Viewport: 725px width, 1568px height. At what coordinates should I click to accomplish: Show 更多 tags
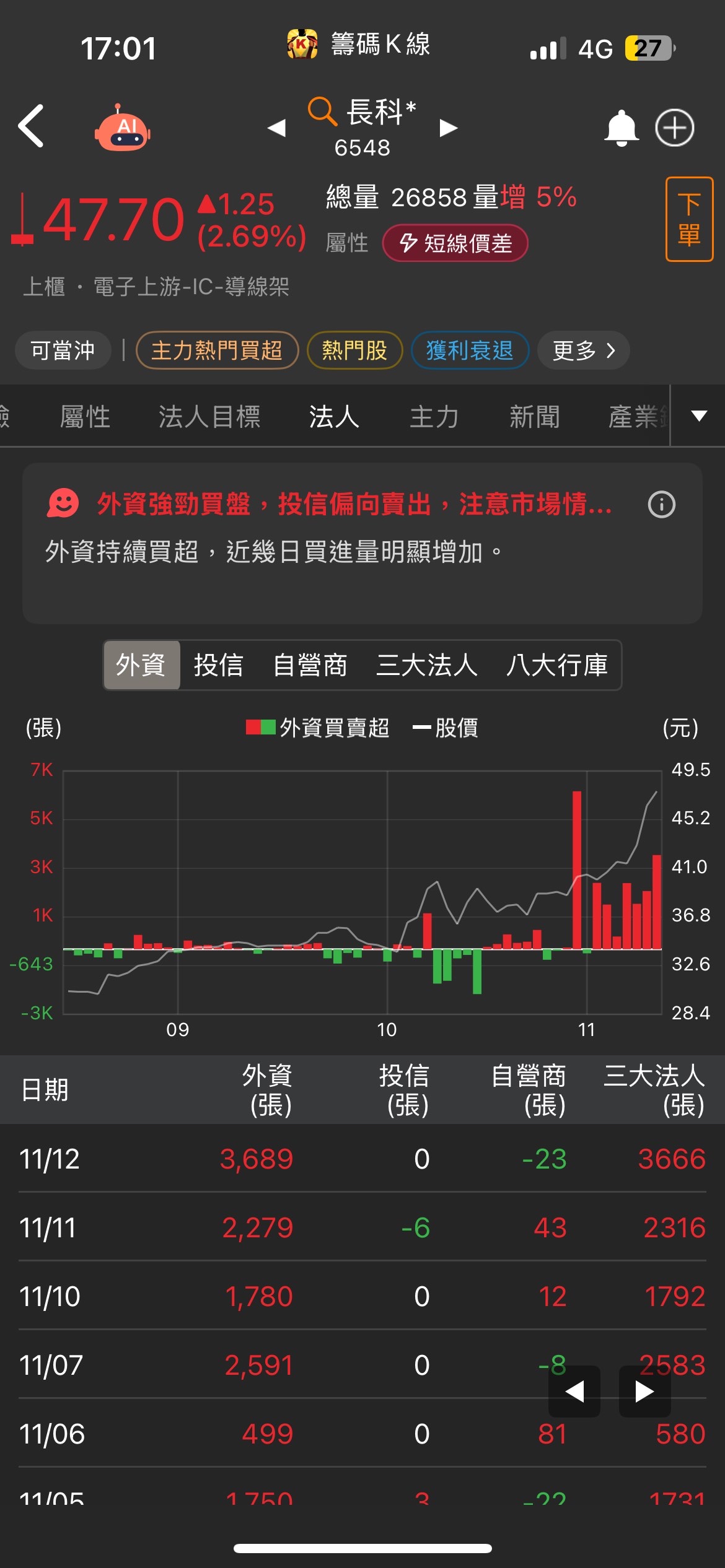tap(583, 351)
